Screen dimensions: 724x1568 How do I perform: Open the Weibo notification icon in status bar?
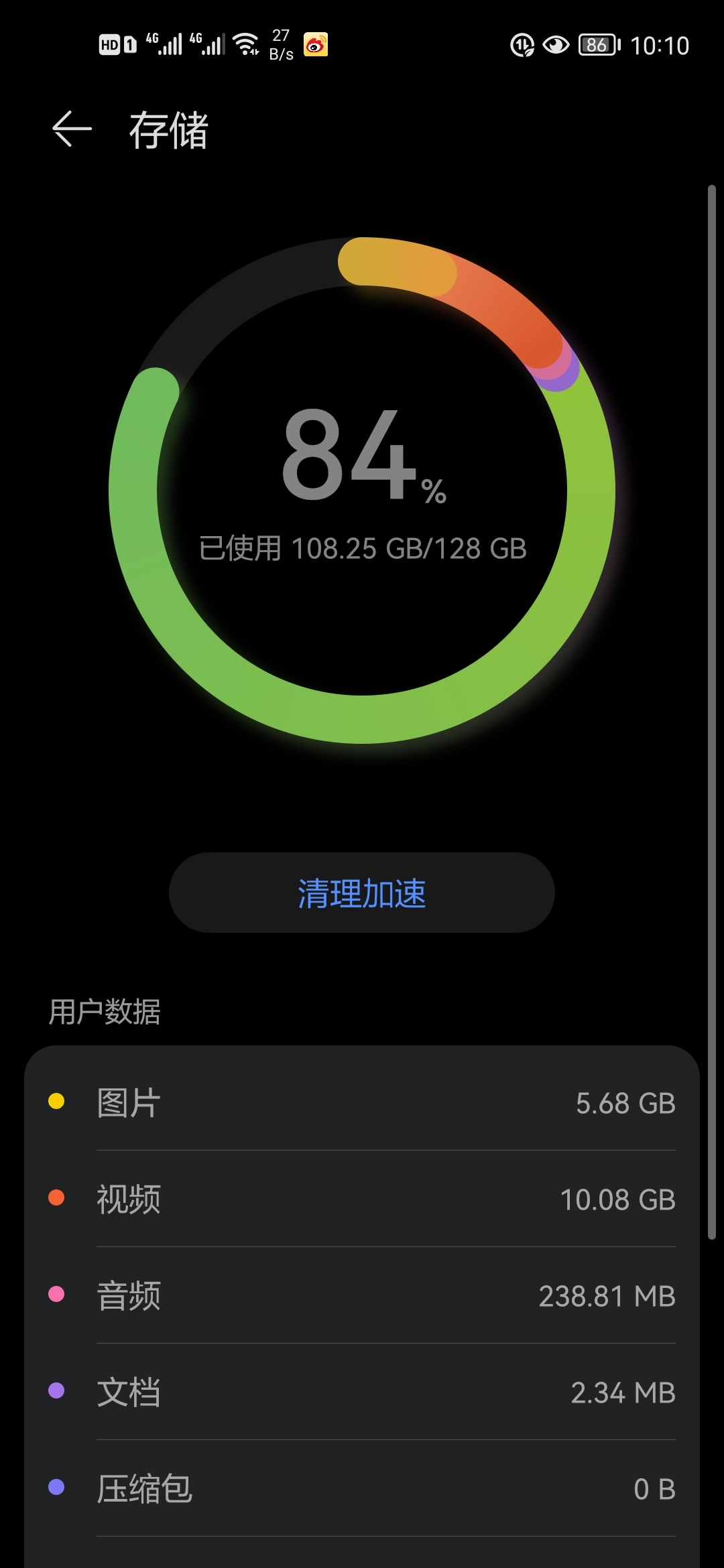tap(315, 44)
